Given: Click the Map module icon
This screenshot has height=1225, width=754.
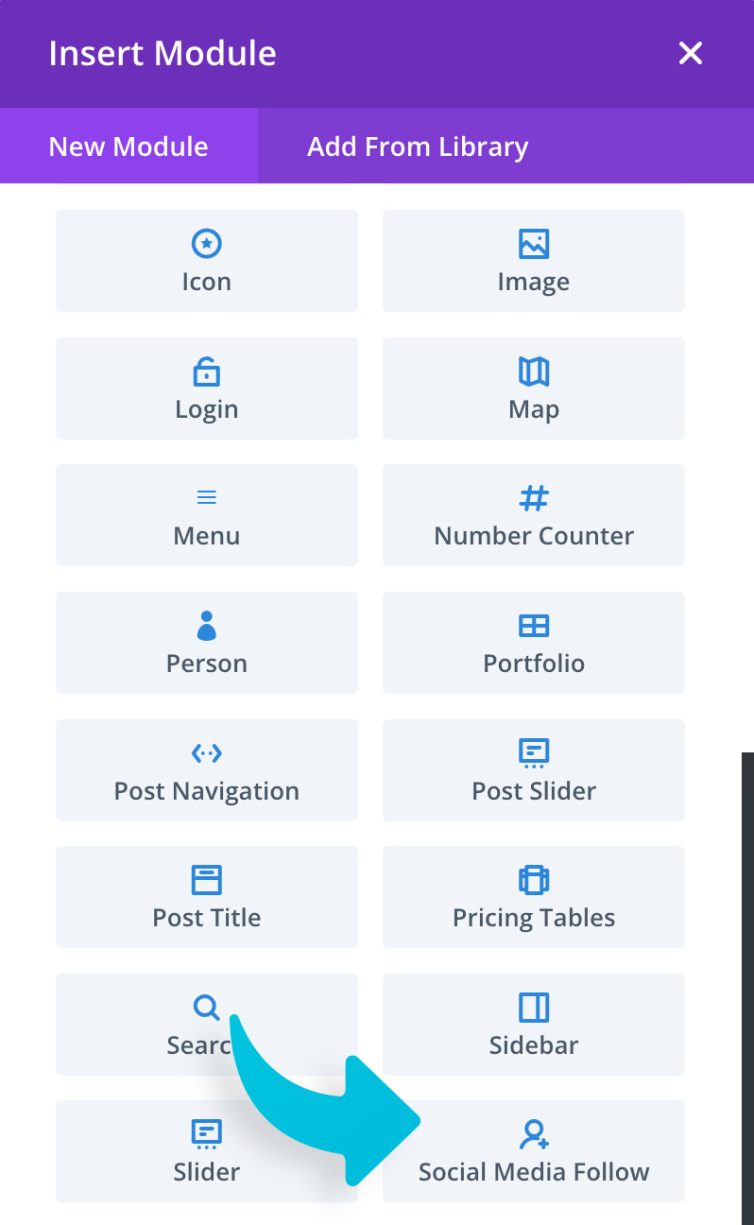Looking at the screenshot, I should pos(533,368).
